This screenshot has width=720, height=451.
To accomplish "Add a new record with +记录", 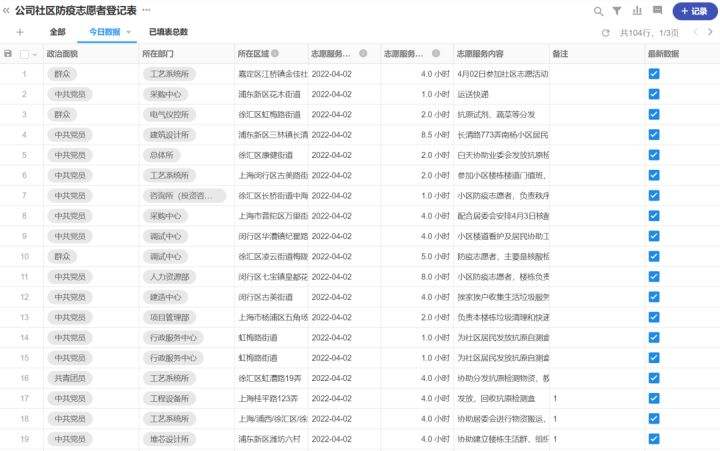I will (x=695, y=11).
